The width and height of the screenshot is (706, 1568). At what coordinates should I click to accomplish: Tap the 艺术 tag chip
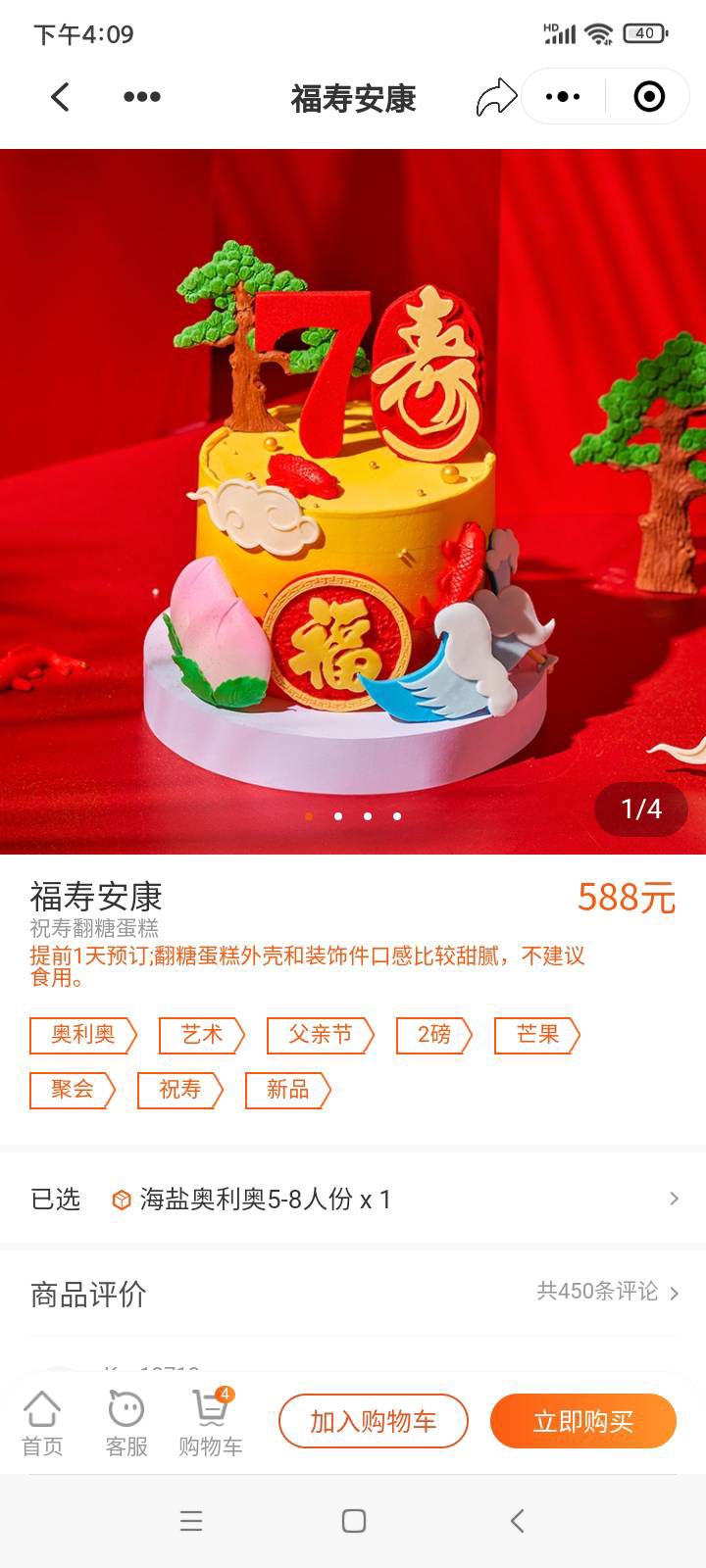[x=201, y=1035]
